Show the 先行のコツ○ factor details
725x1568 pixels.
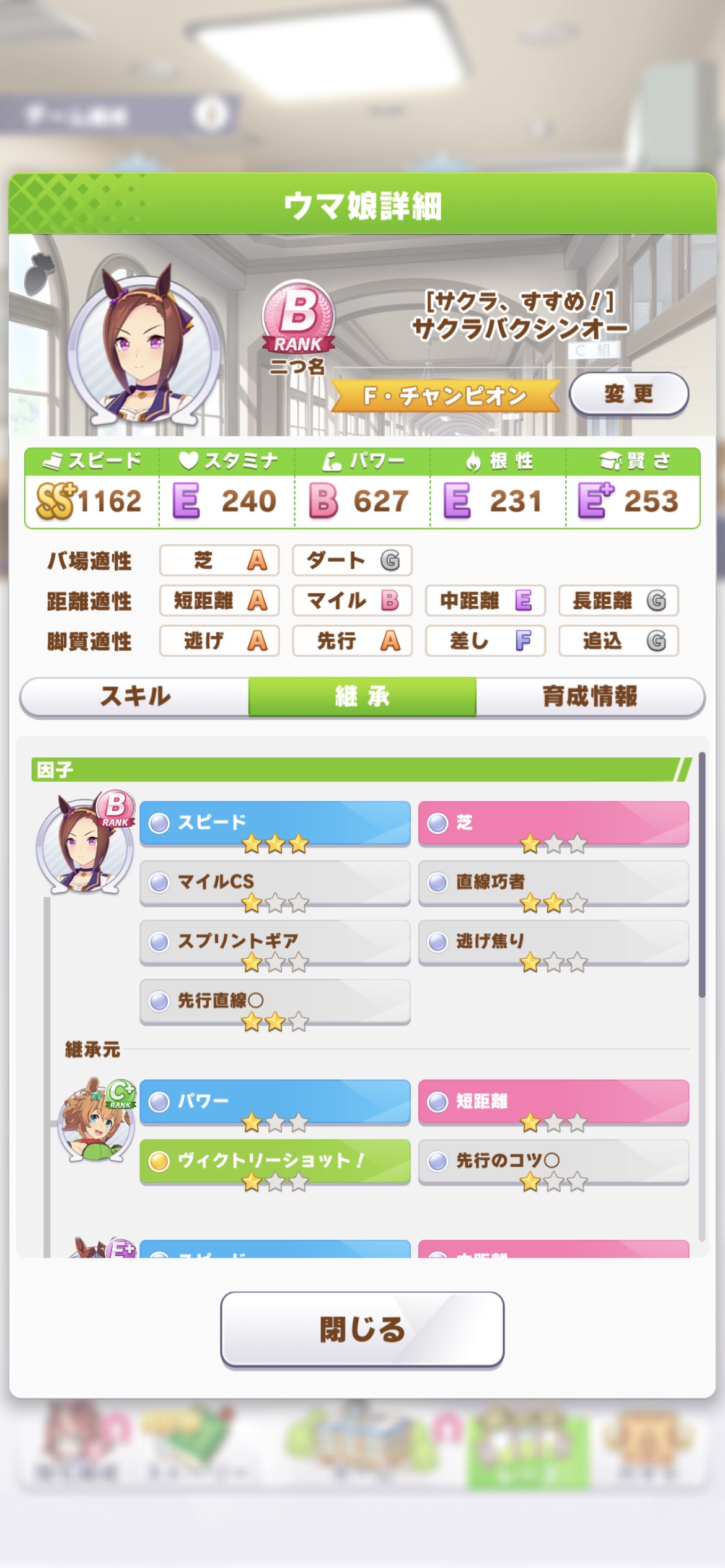[553, 1162]
